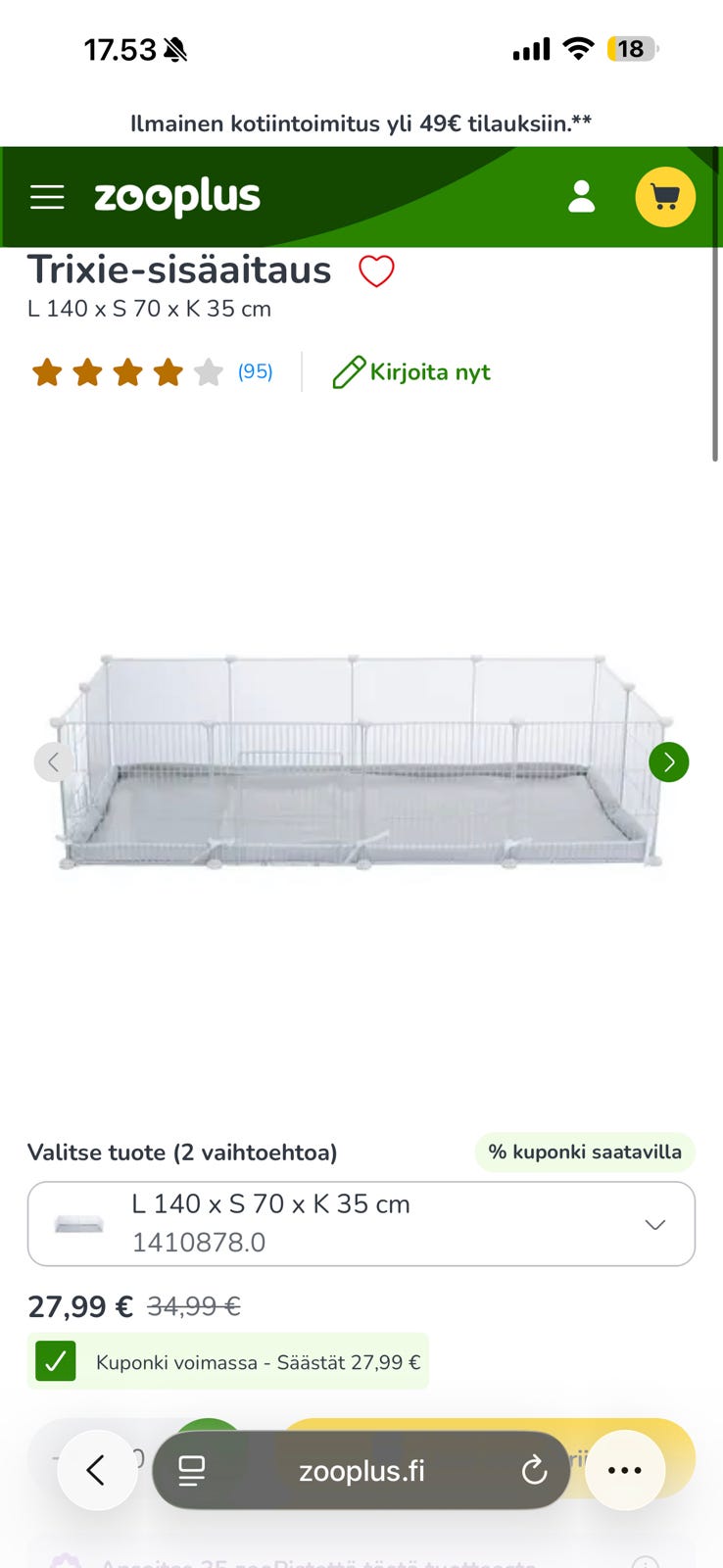
Task: Reload the zooplus.fi page
Action: pos(534,1470)
